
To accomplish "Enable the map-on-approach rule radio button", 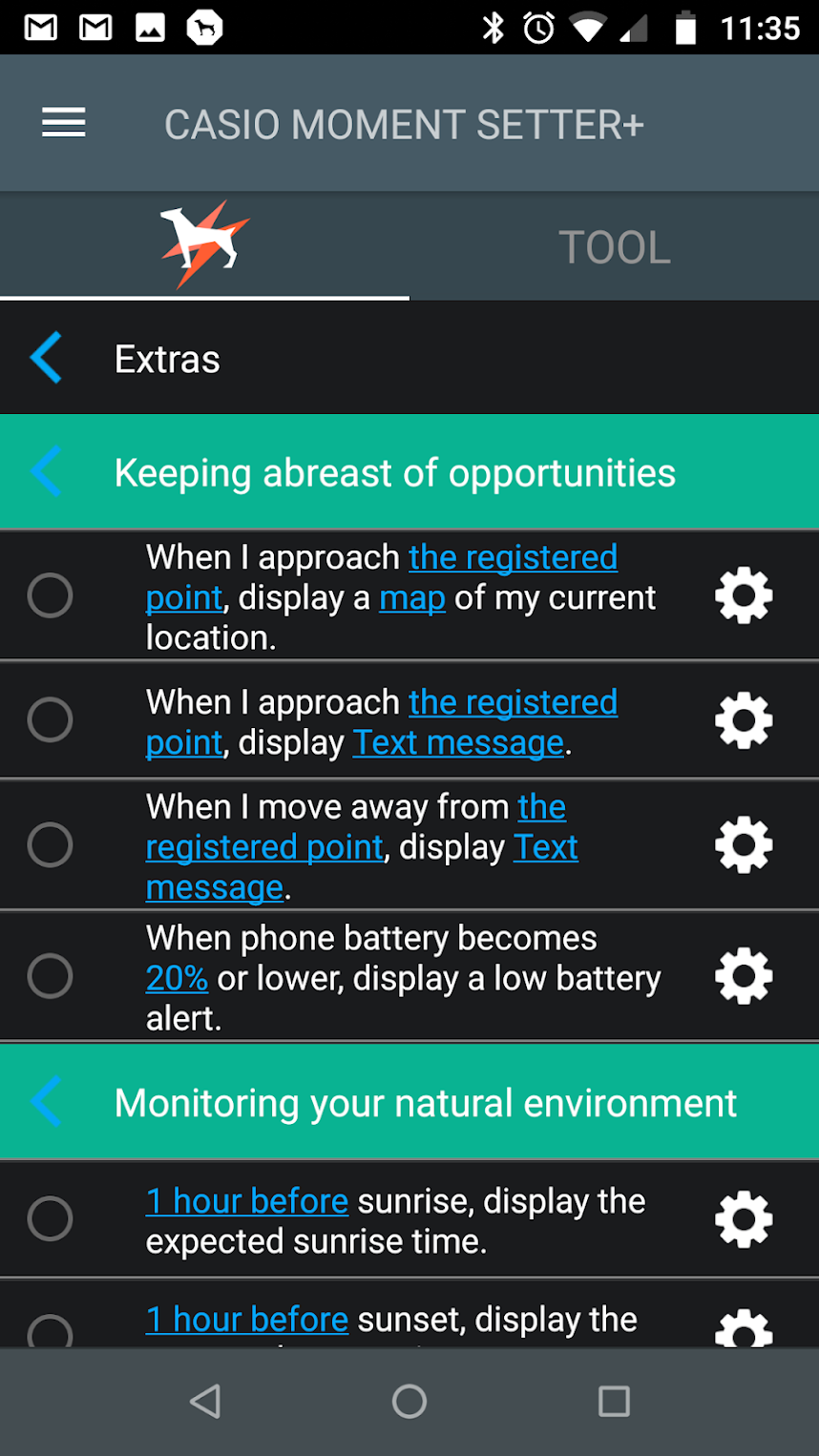I will [50, 596].
